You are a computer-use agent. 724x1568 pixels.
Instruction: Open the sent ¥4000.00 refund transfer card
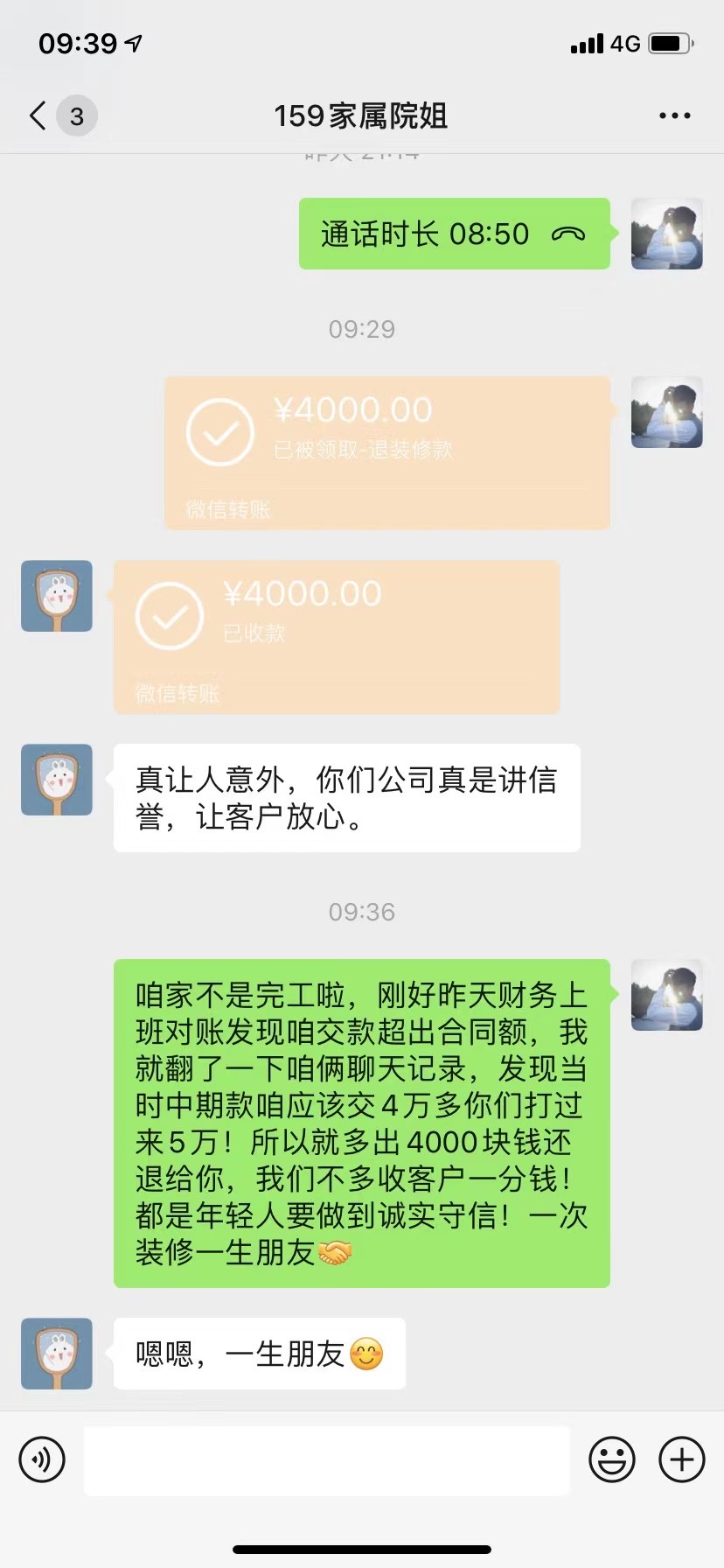pos(386,452)
